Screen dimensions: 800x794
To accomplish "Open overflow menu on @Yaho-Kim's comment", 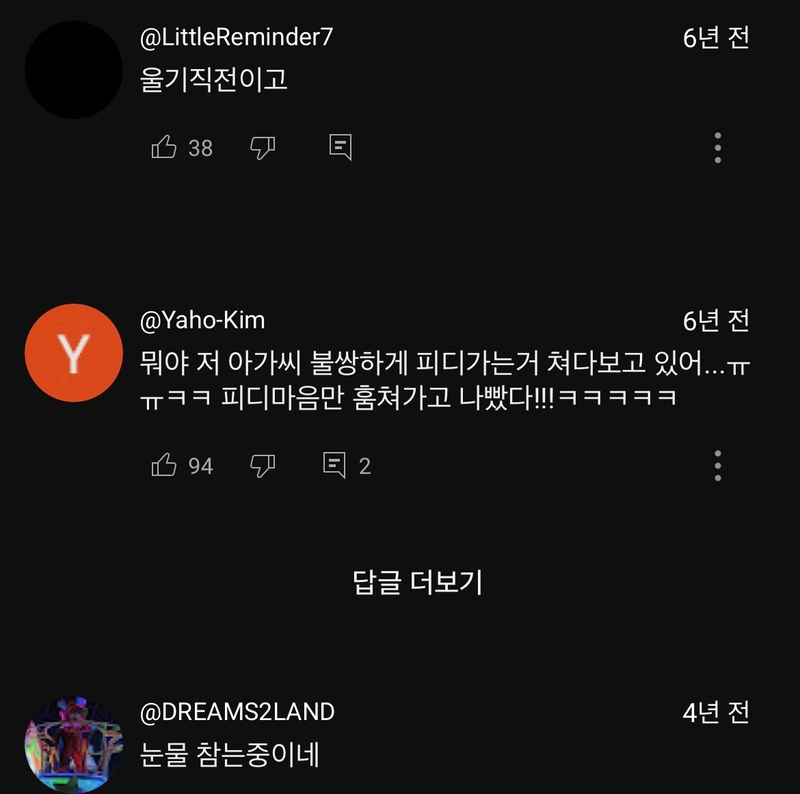I will (718, 465).
